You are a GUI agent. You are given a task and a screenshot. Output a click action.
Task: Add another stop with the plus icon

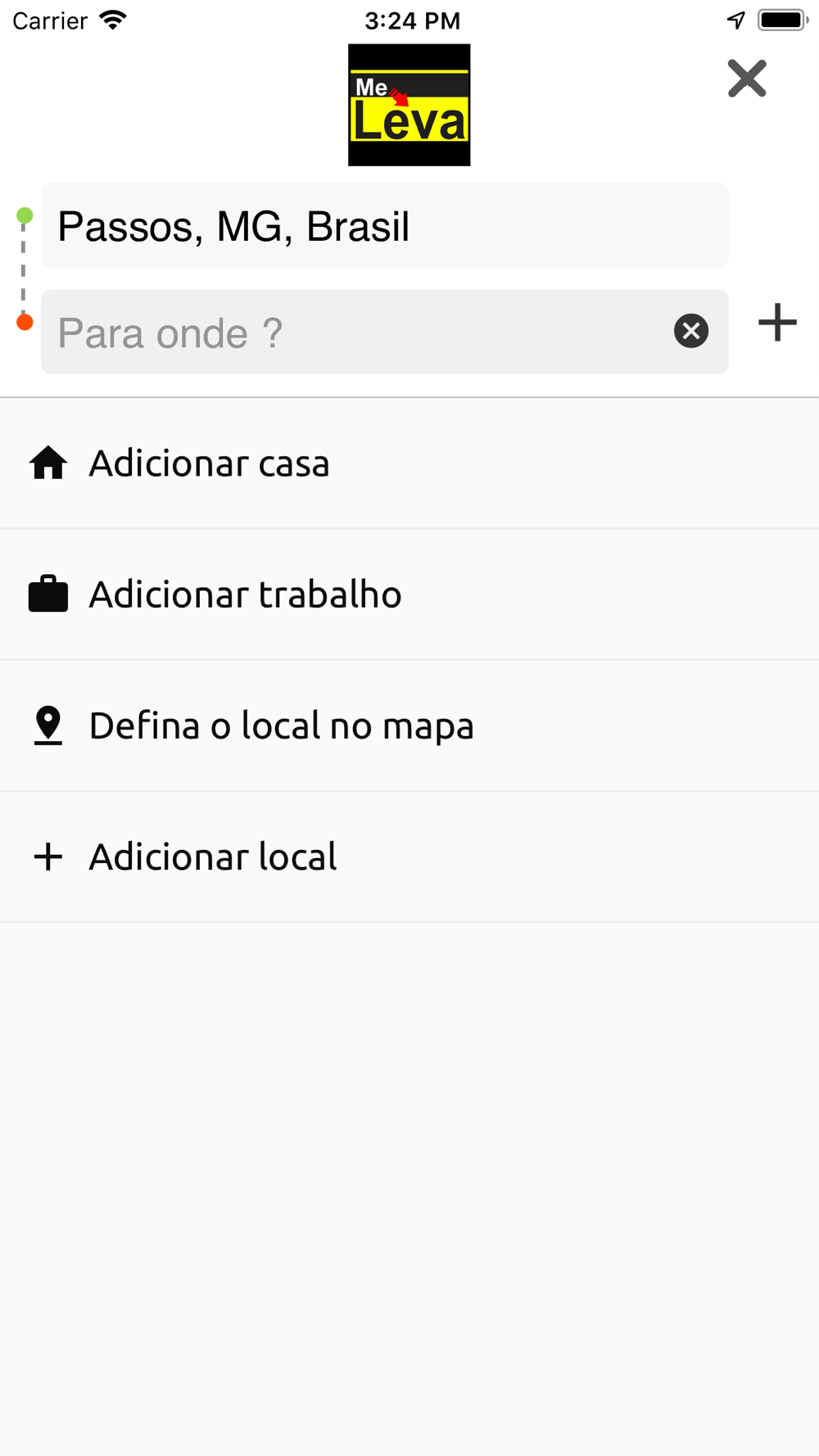click(777, 322)
